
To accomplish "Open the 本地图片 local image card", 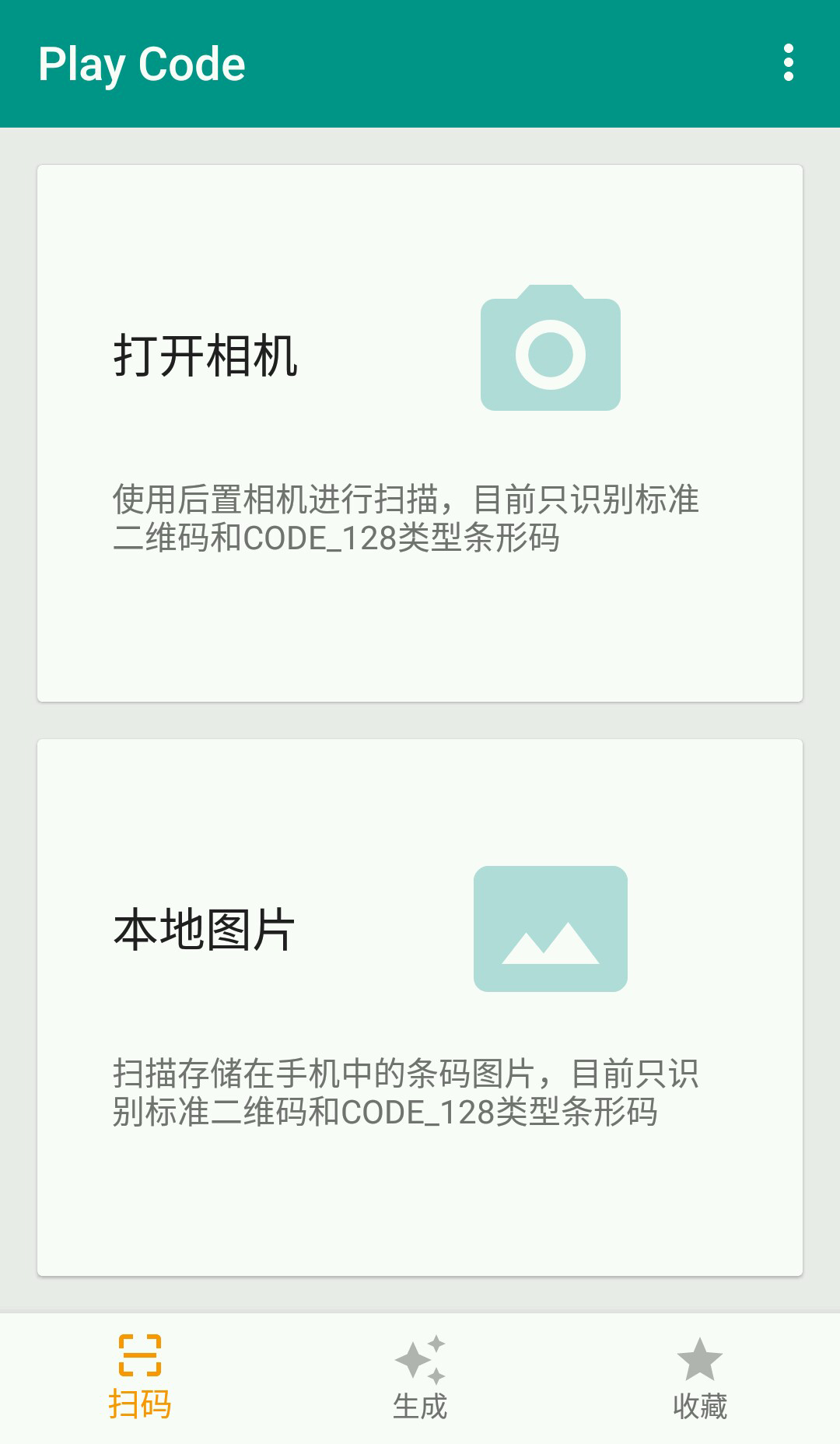I will pos(420,1007).
